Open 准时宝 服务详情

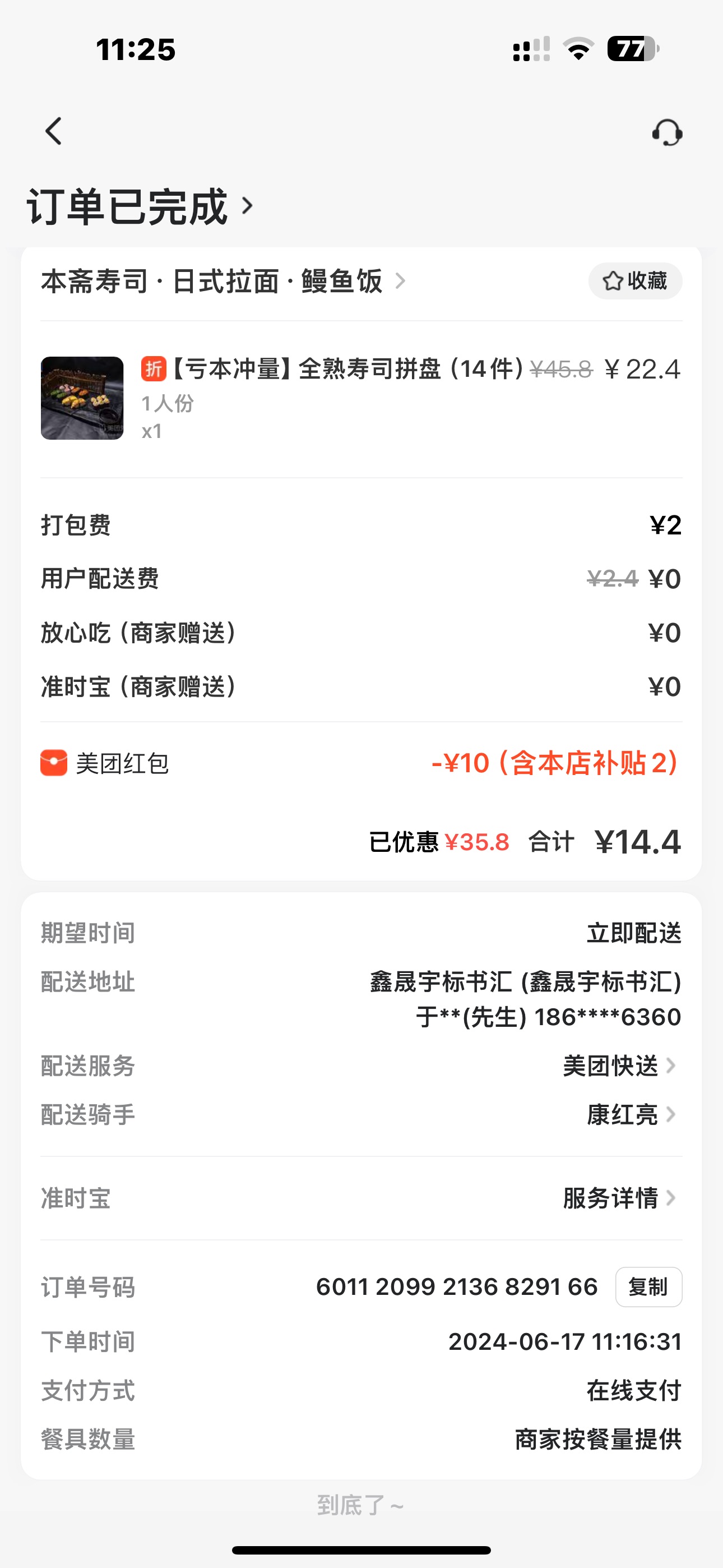pyautogui.click(x=619, y=1198)
